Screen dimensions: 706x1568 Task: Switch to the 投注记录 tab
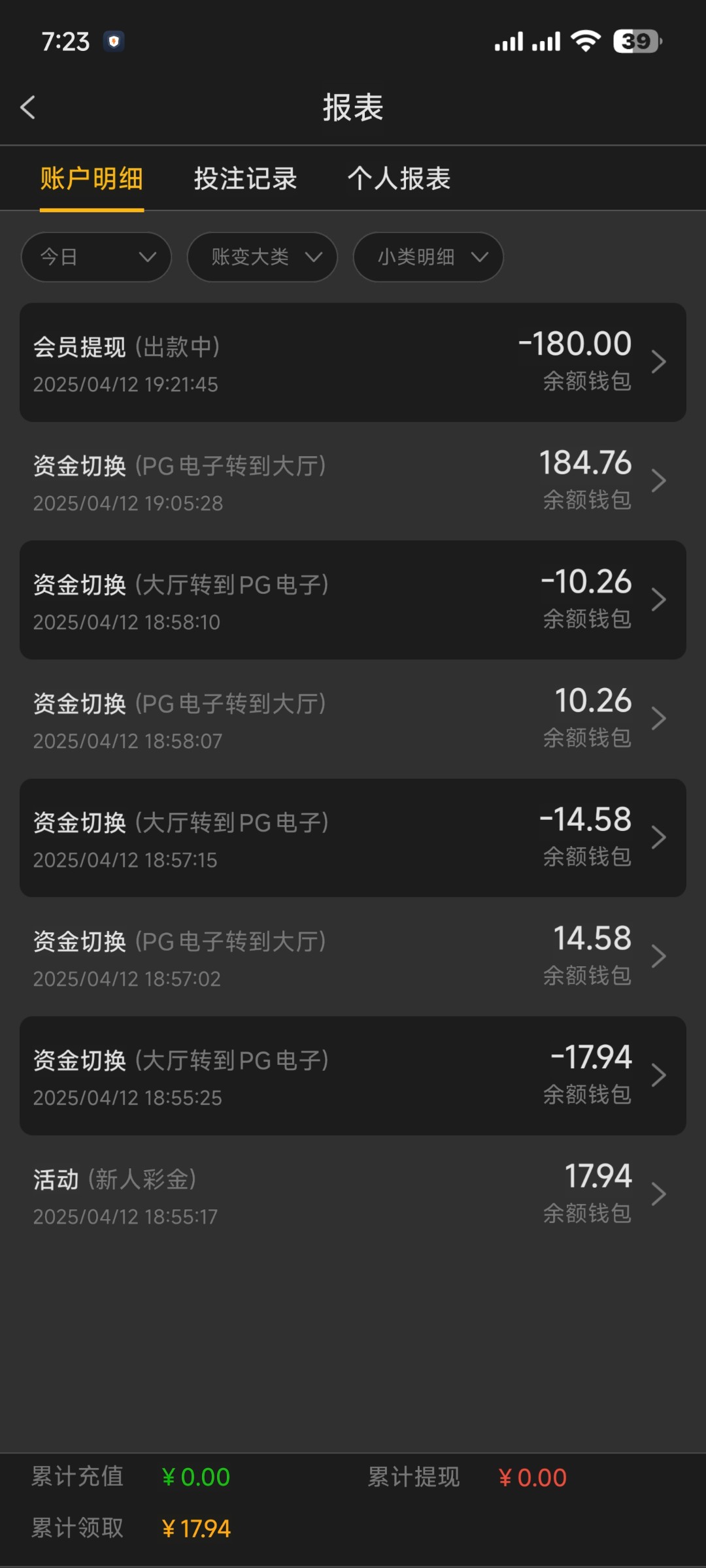[x=245, y=178]
